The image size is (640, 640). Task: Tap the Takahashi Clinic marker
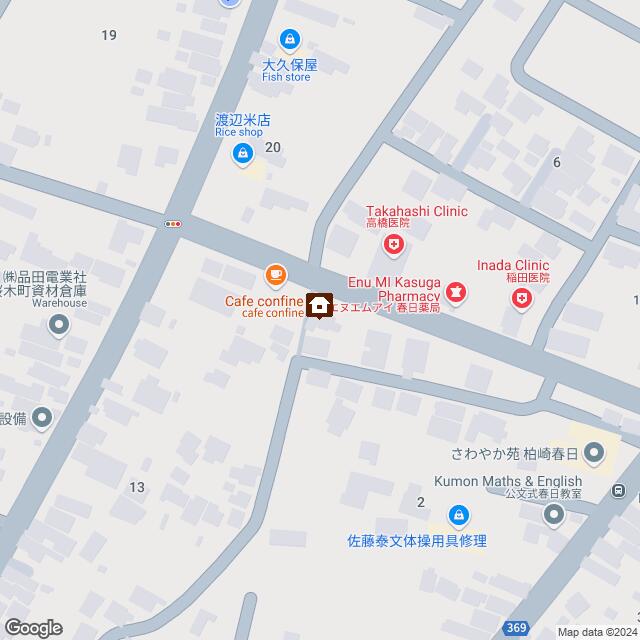395,244
